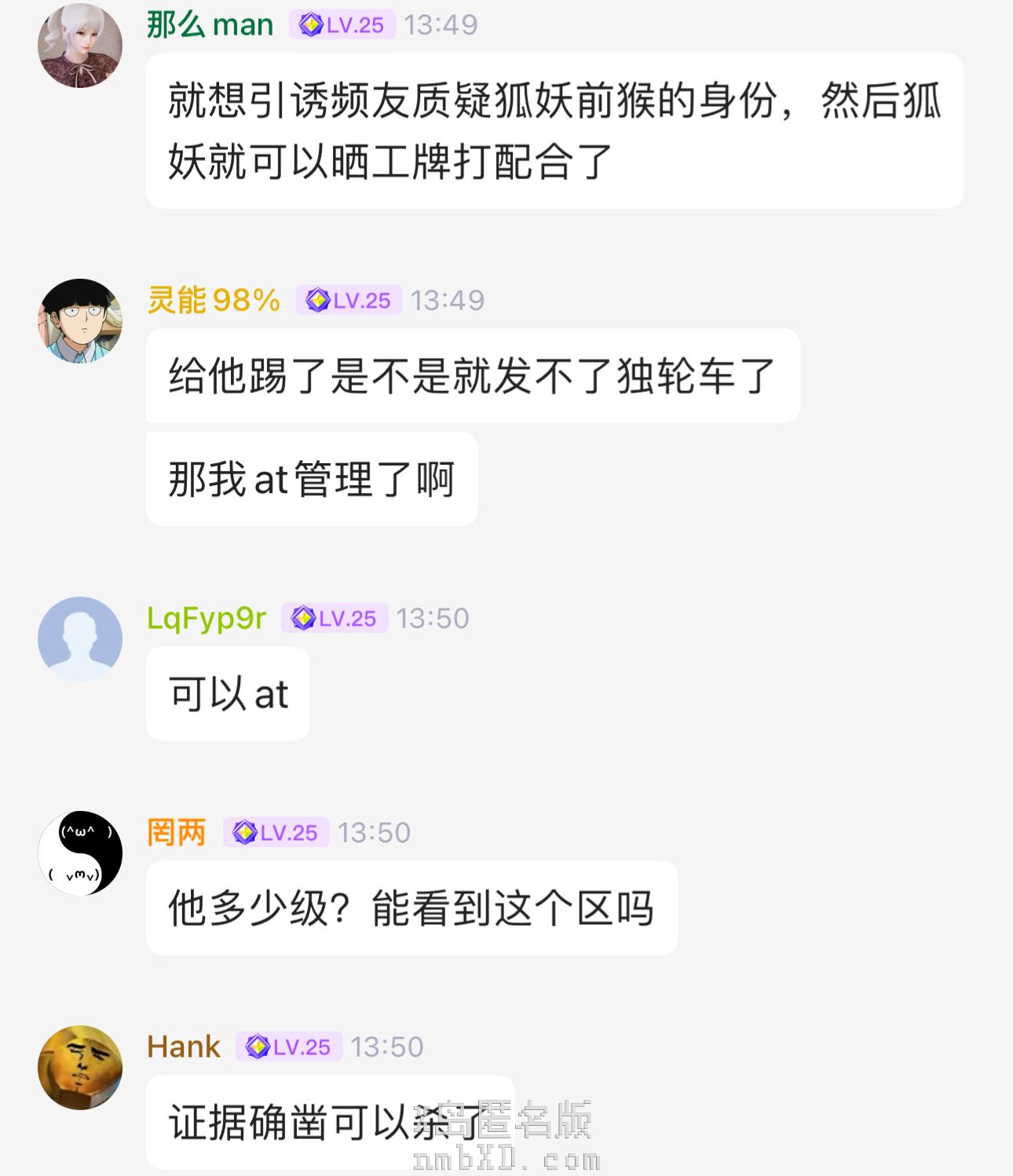
Task: Open 罔两's yin-yang avatar
Action: coord(80,853)
